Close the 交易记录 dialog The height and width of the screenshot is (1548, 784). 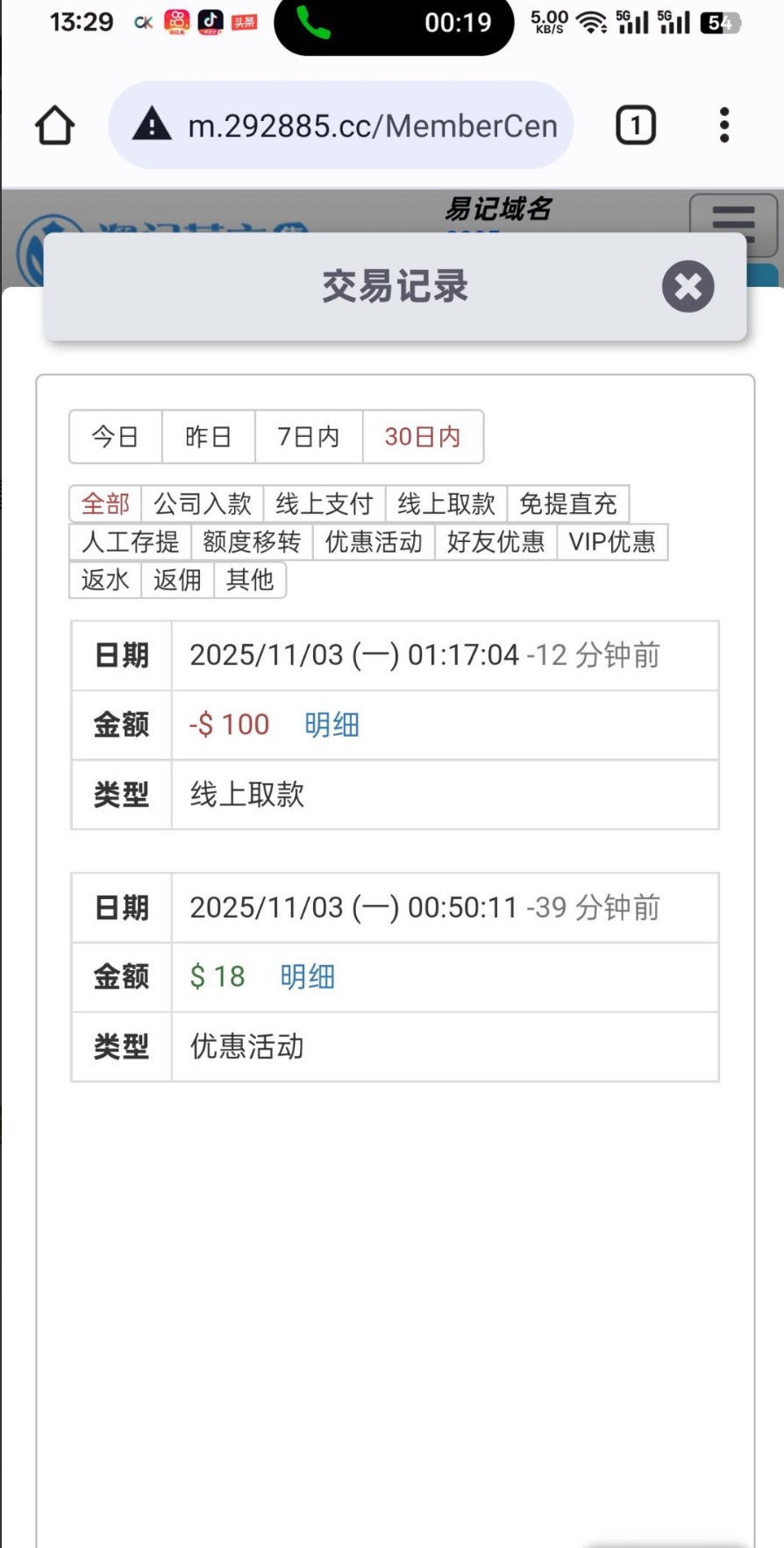point(688,287)
